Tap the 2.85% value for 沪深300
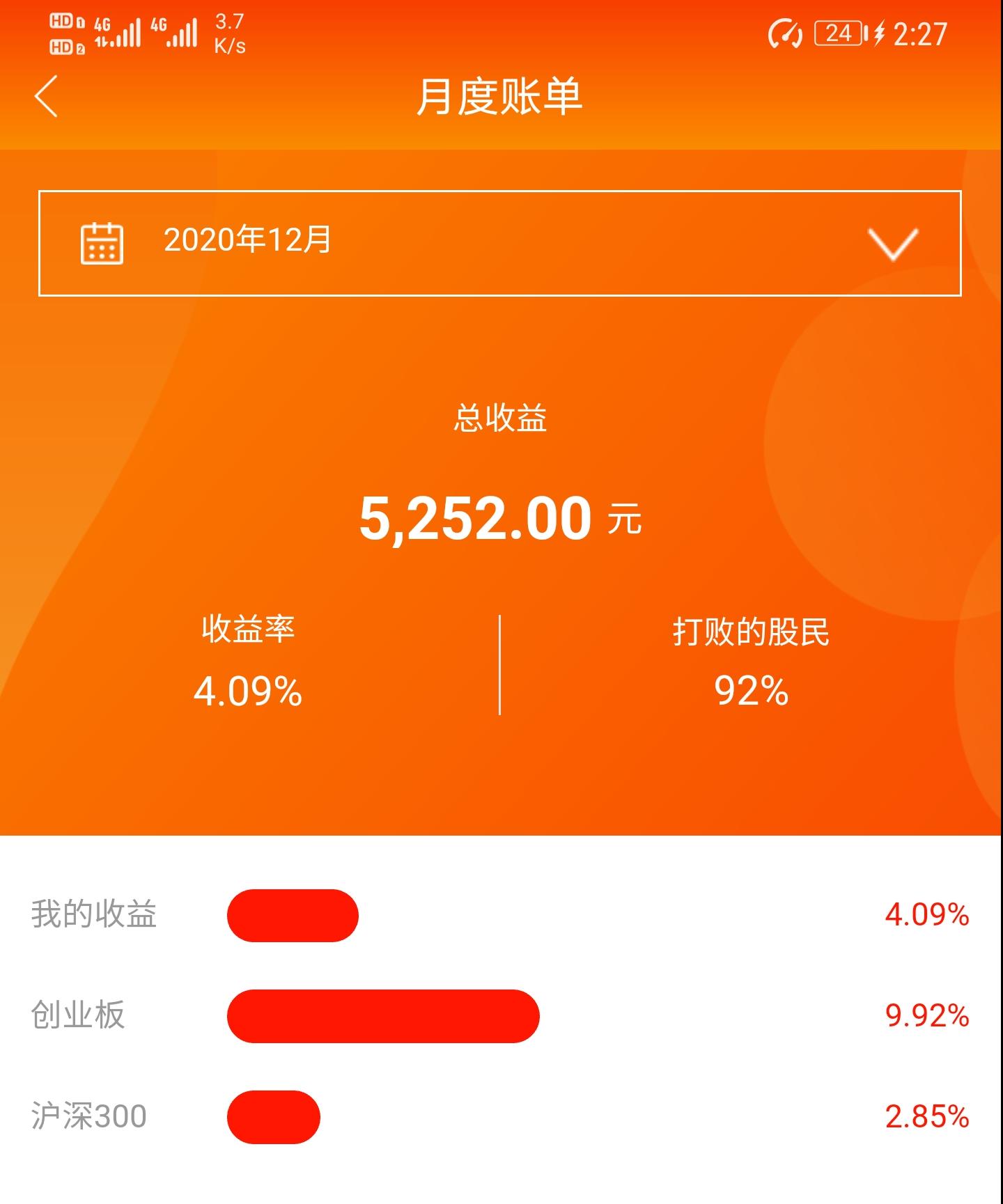The image size is (1003, 1204). coord(927,1116)
